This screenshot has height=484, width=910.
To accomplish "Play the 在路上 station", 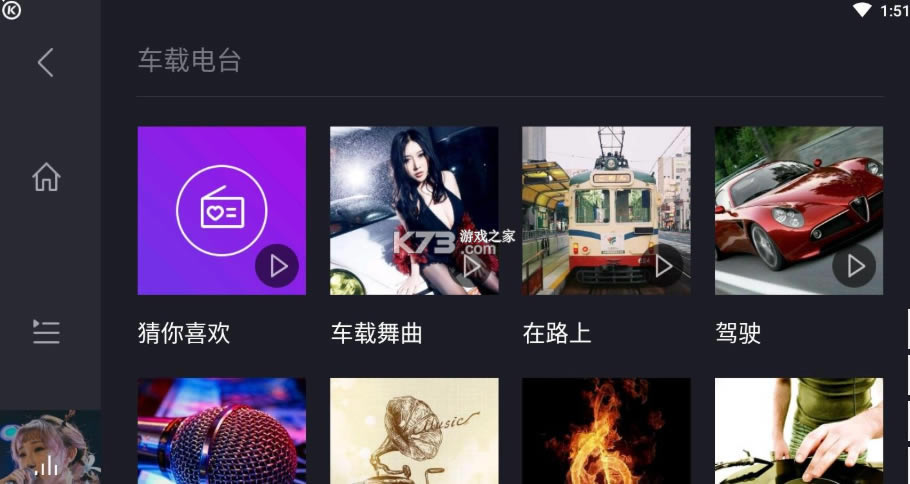I will pos(662,265).
